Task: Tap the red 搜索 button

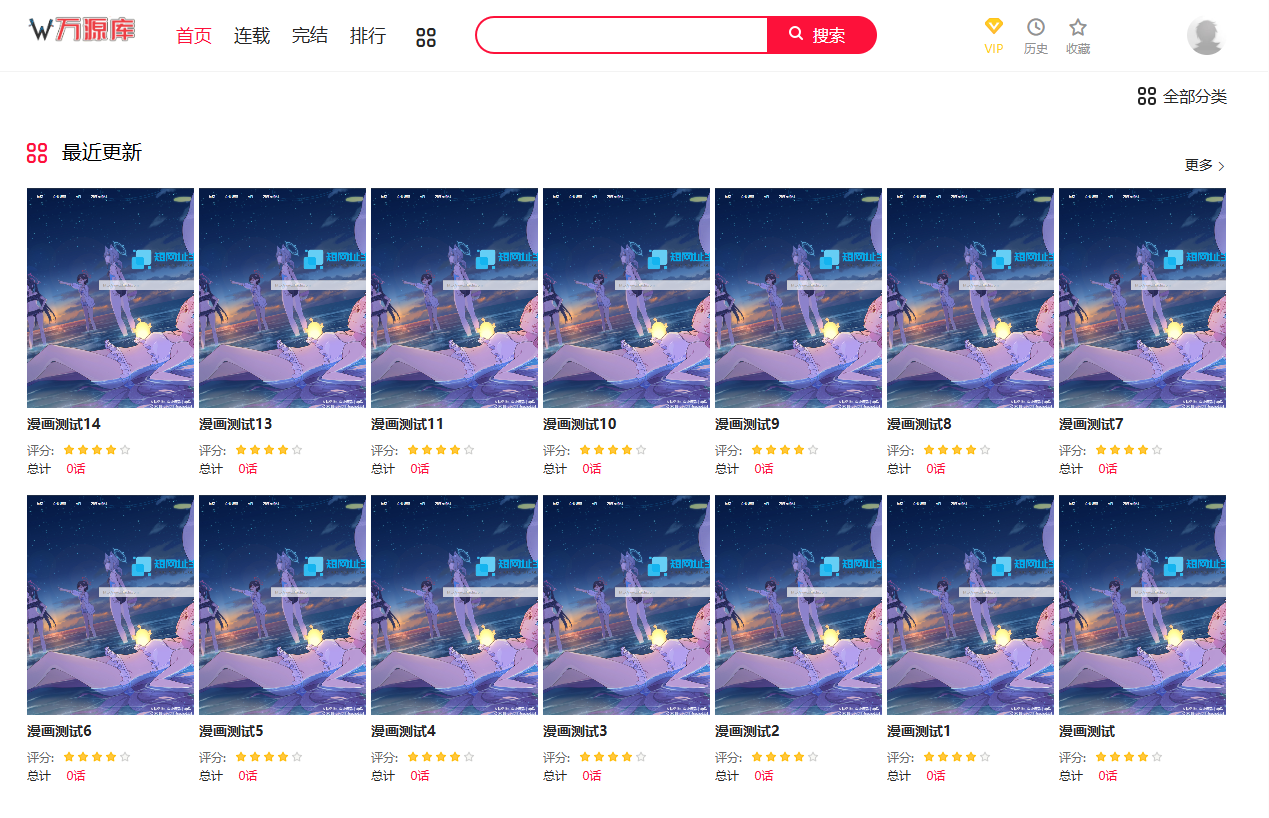Action: point(821,35)
